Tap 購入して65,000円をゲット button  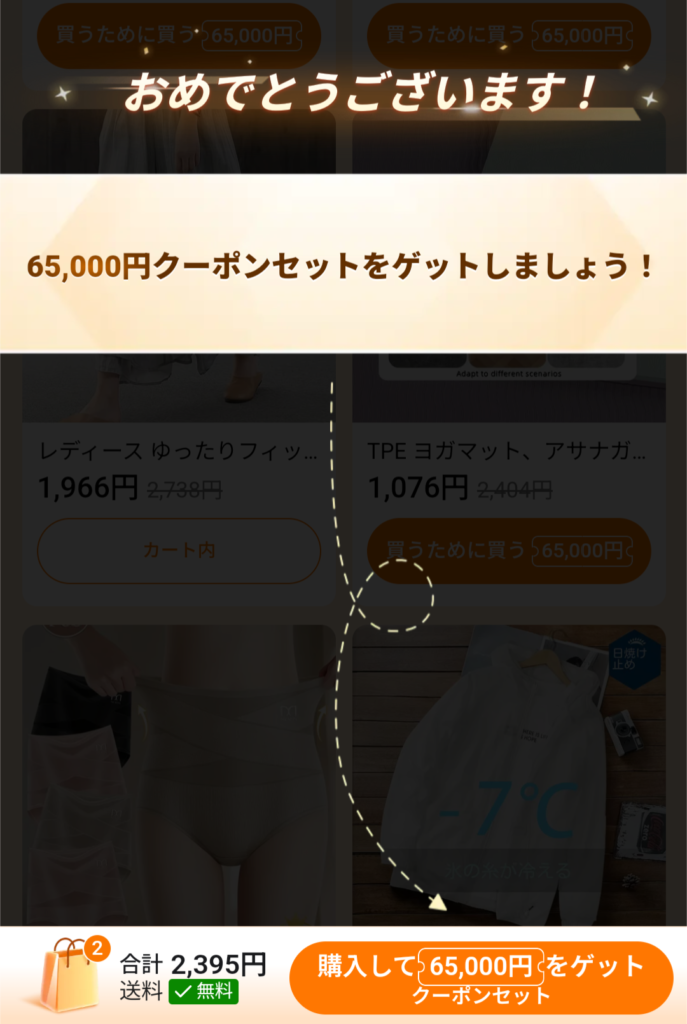pyautogui.click(x=481, y=977)
